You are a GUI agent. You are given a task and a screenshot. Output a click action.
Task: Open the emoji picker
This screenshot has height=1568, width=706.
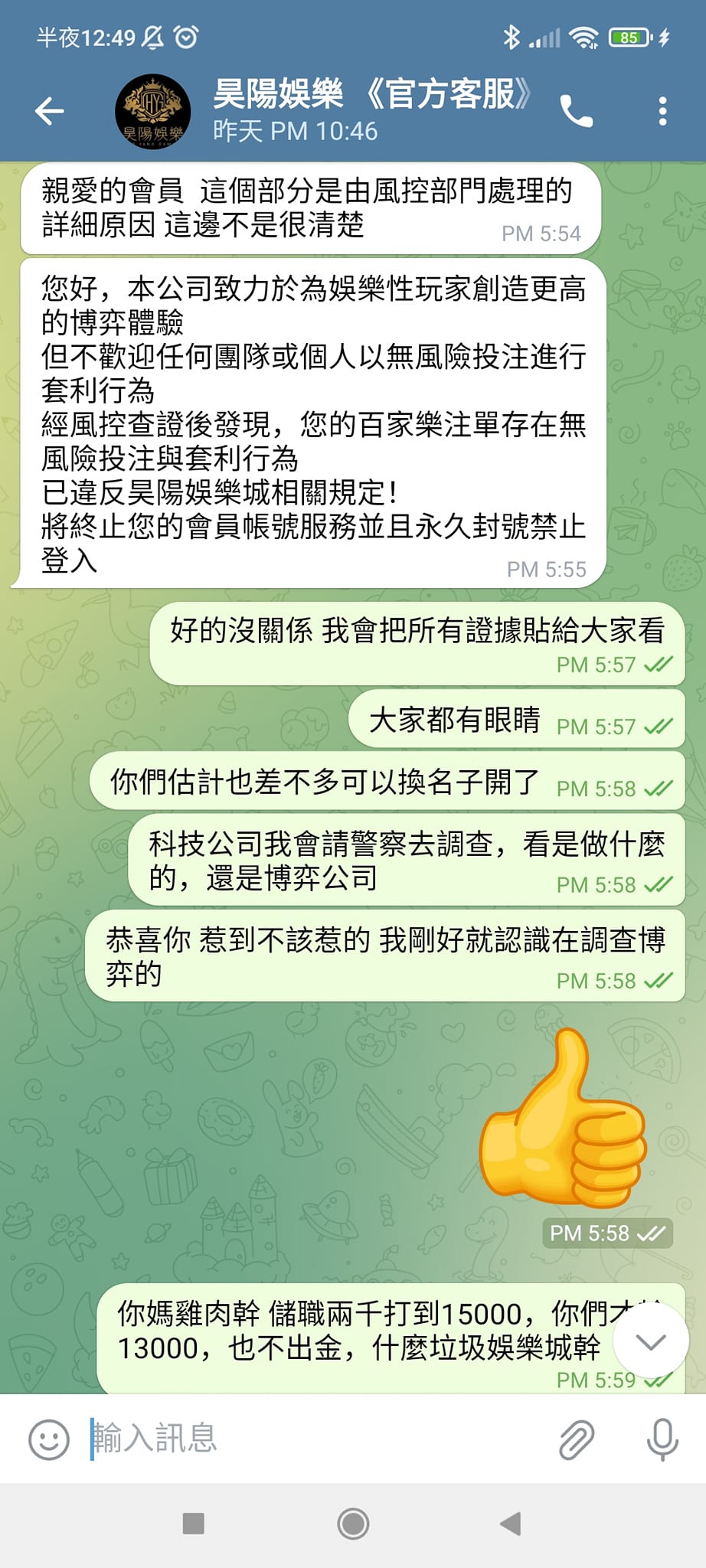tap(49, 1439)
